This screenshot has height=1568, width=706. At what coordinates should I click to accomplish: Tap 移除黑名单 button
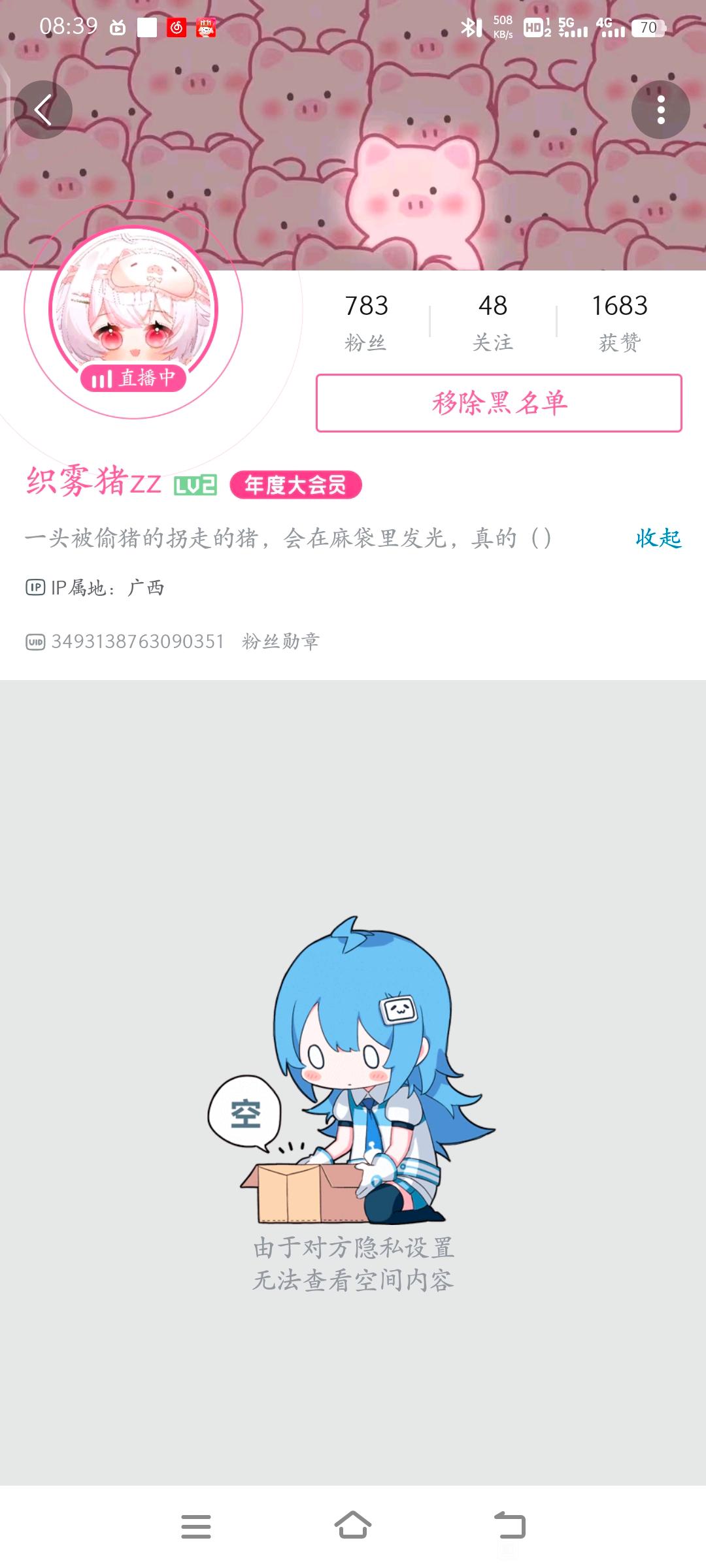click(x=499, y=403)
